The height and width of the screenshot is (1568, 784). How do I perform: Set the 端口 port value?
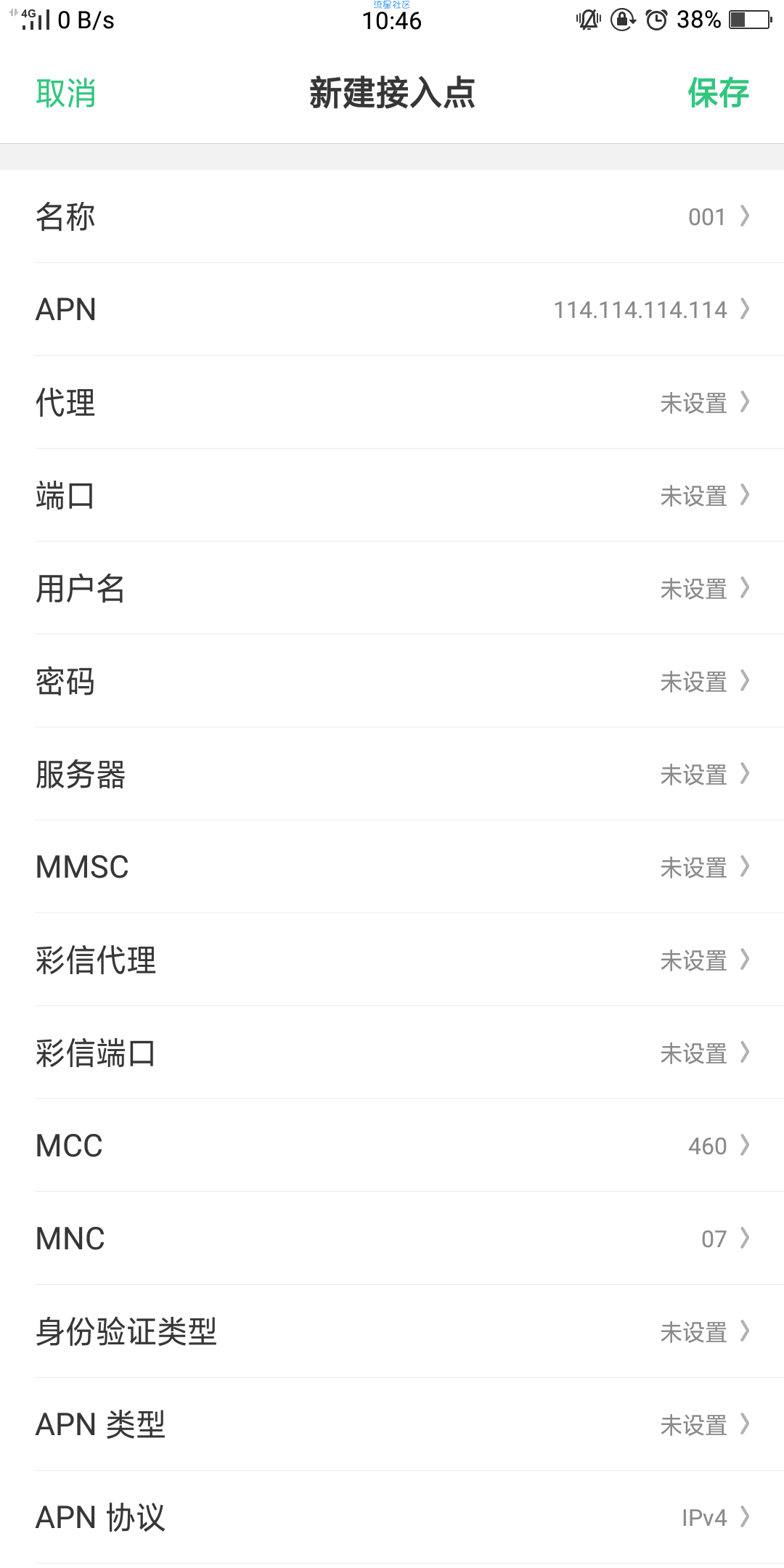tap(392, 495)
